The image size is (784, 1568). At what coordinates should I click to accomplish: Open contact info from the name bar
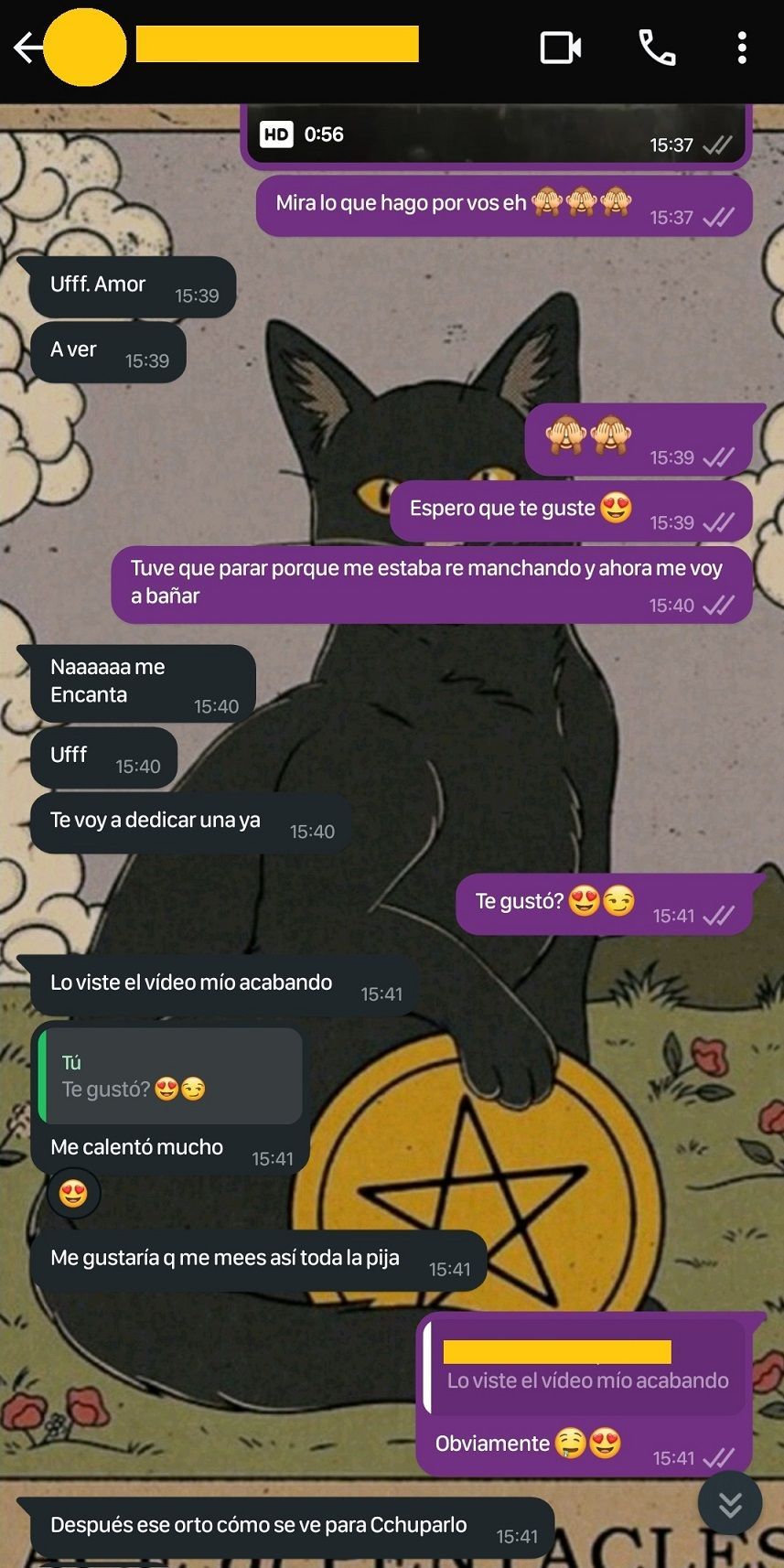(x=277, y=45)
